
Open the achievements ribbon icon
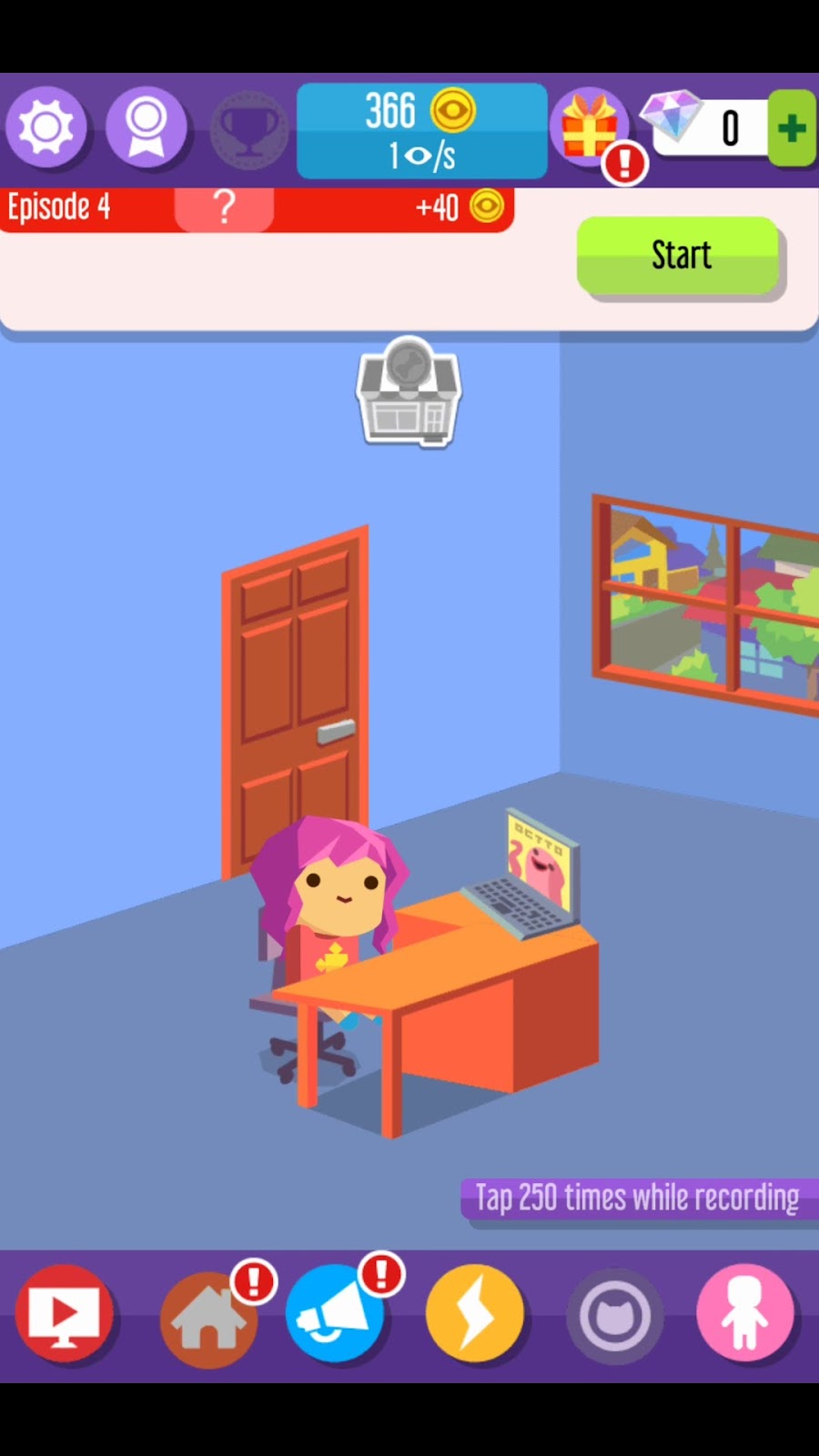[x=147, y=128]
